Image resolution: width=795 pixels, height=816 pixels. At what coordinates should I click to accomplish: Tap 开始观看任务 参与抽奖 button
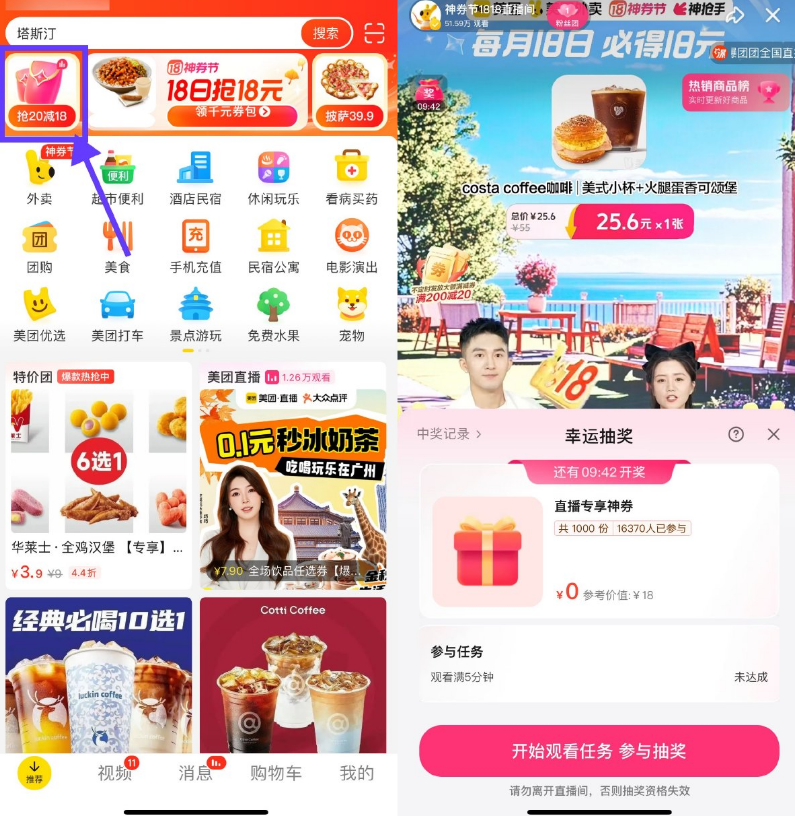pyautogui.click(x=598, y=751)
